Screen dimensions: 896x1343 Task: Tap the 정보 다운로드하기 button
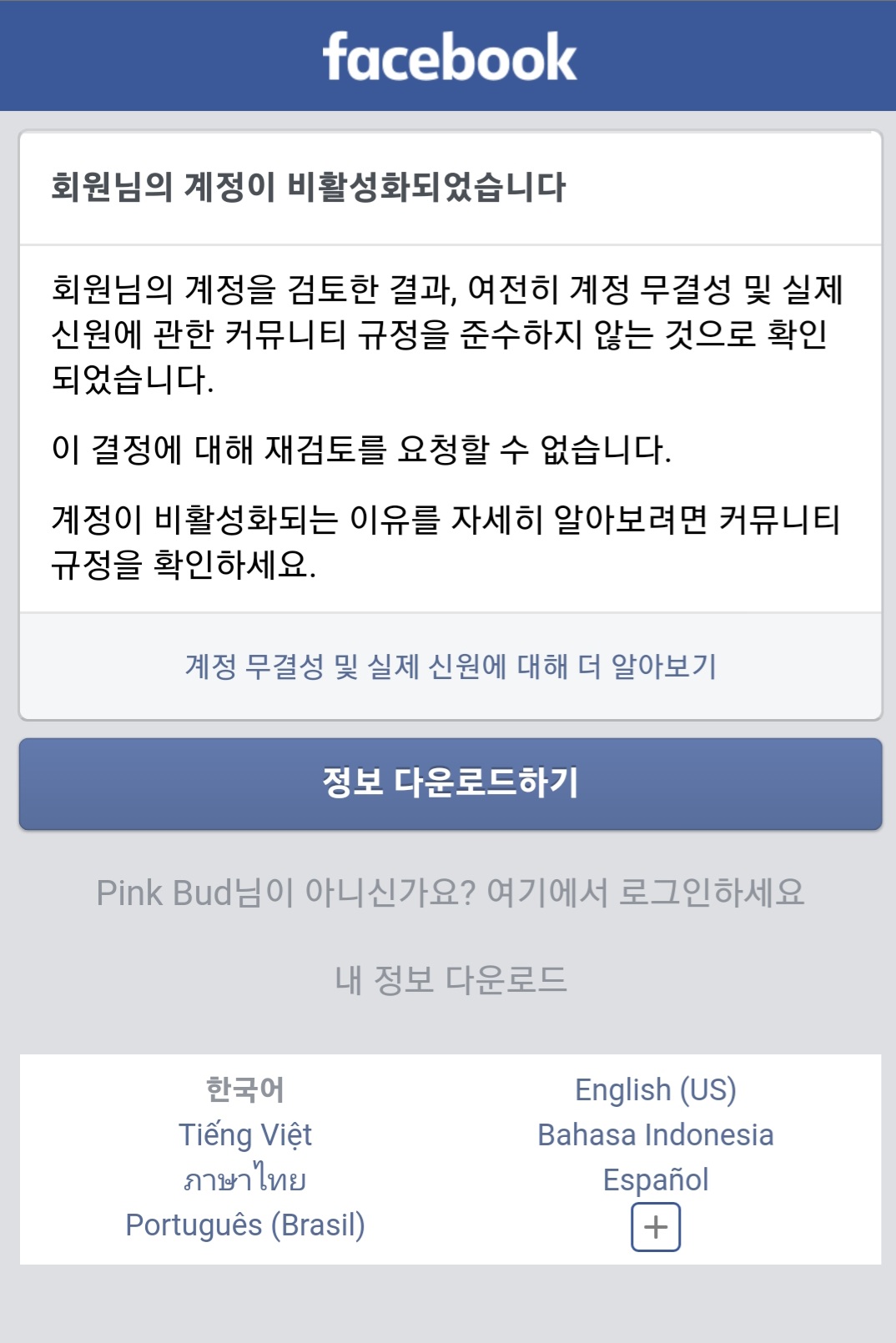[451, 783]
